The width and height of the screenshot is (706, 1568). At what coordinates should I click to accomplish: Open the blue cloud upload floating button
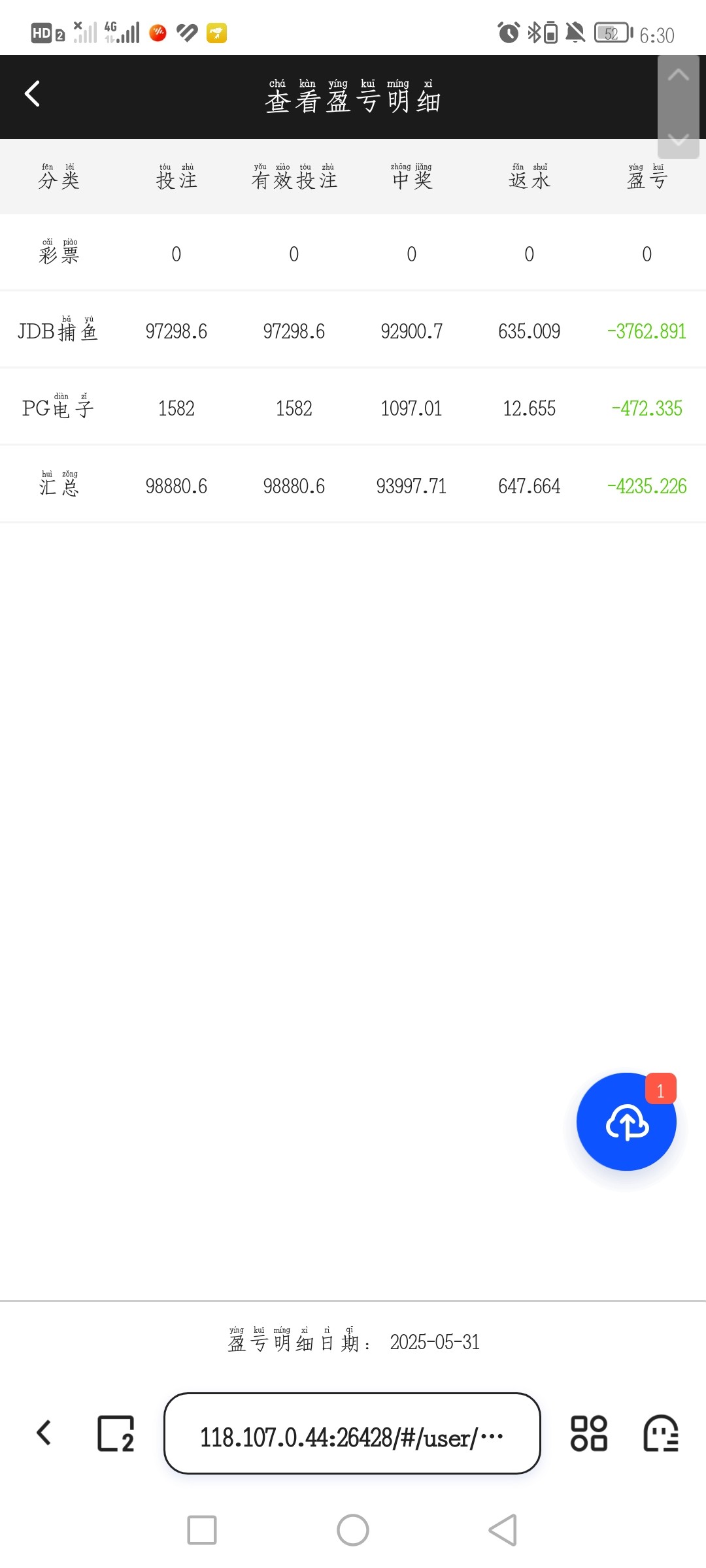coord(626,1122)
